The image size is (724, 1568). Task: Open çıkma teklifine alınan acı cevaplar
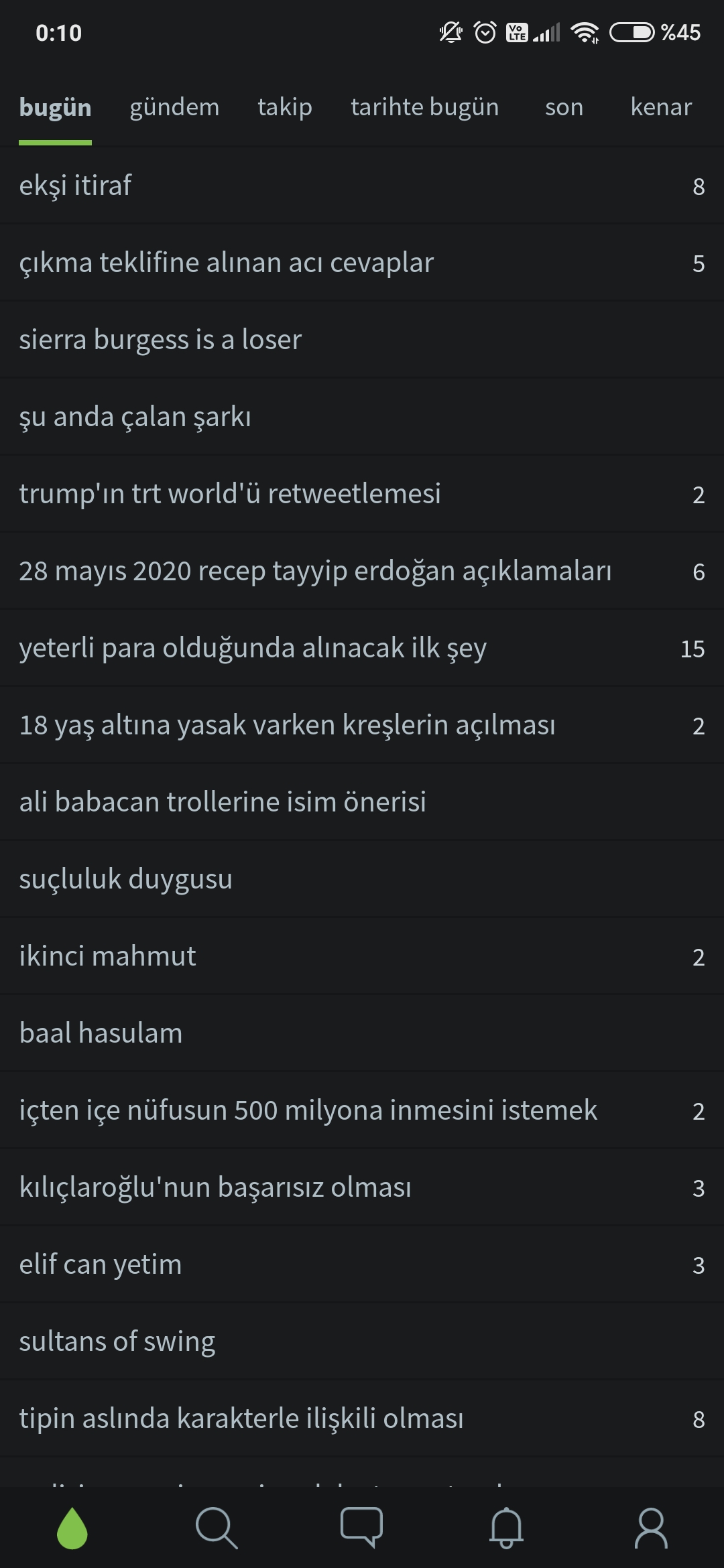coord(362,263)
